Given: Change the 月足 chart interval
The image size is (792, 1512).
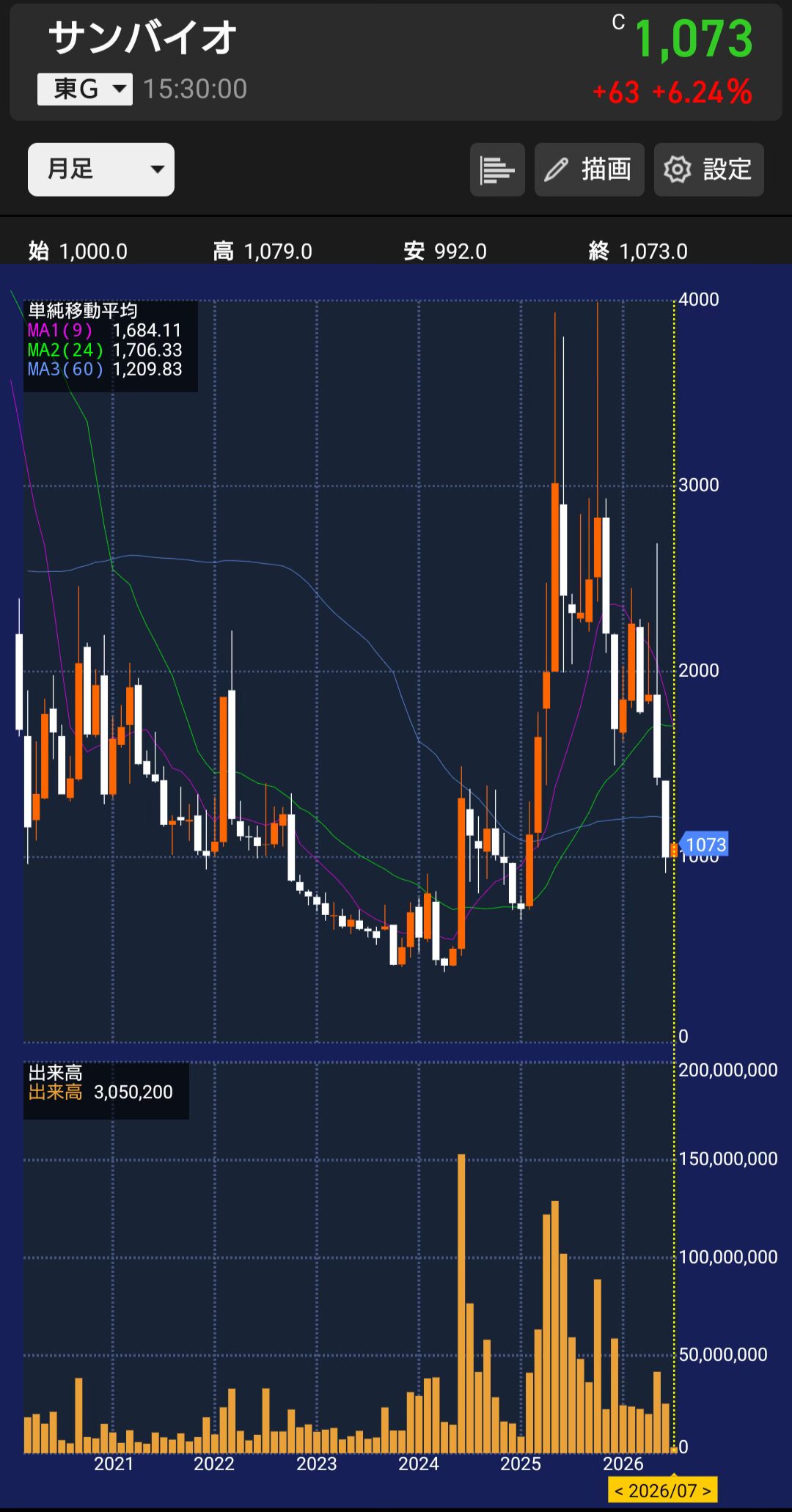Looking at the screenshot, I should pos(101,169).
